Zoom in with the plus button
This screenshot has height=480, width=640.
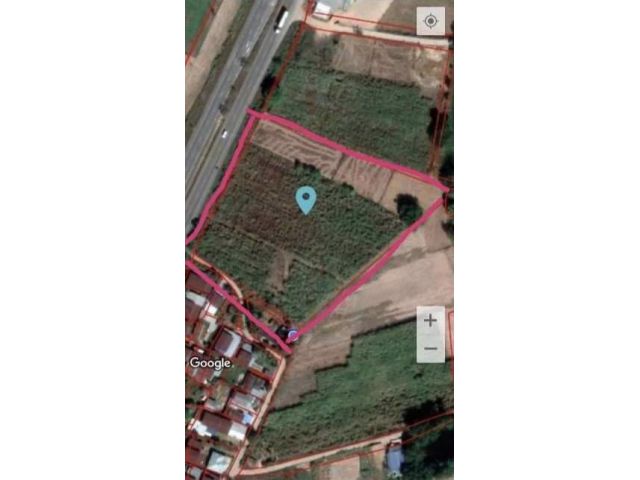coord(430,321)
